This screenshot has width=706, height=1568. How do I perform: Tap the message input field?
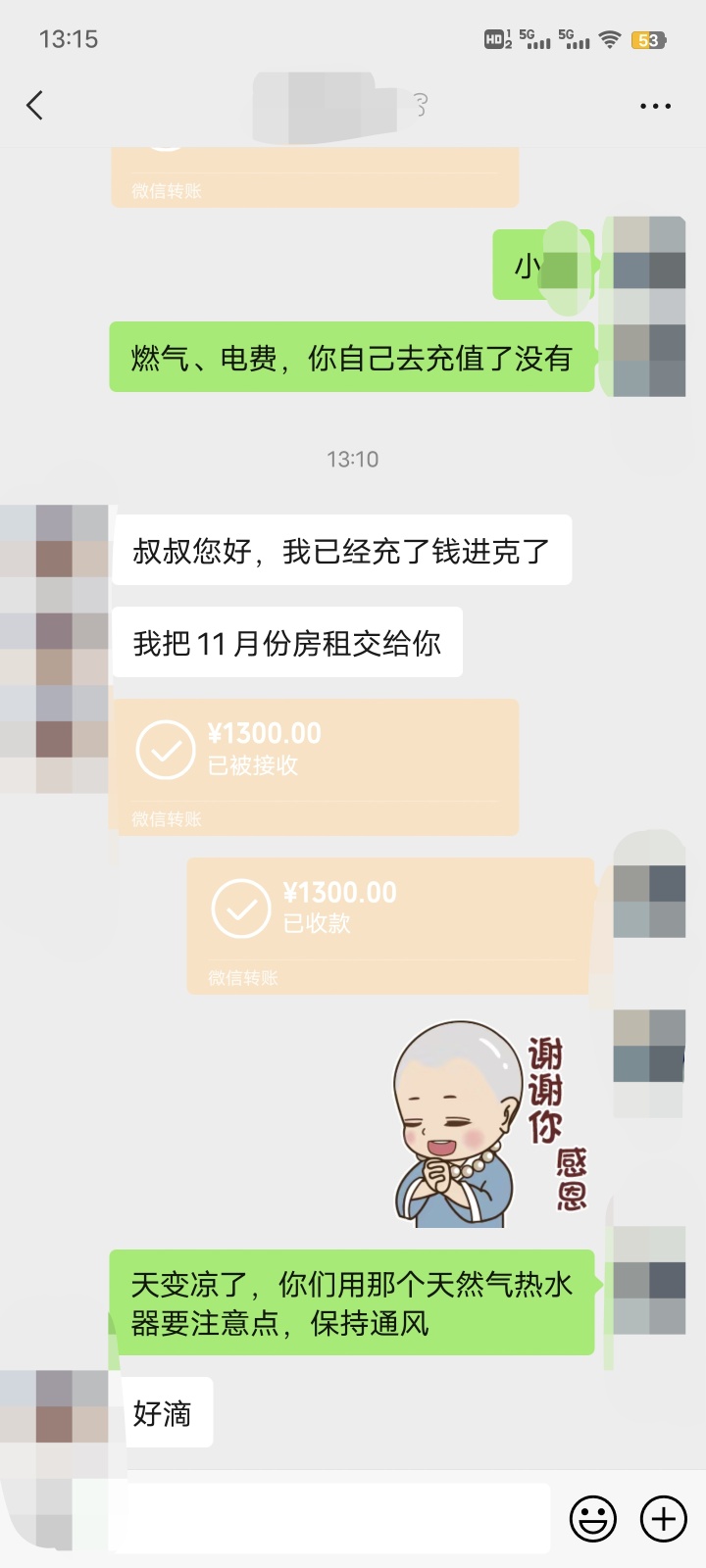pyautogui.click(x=333, y=1518)
